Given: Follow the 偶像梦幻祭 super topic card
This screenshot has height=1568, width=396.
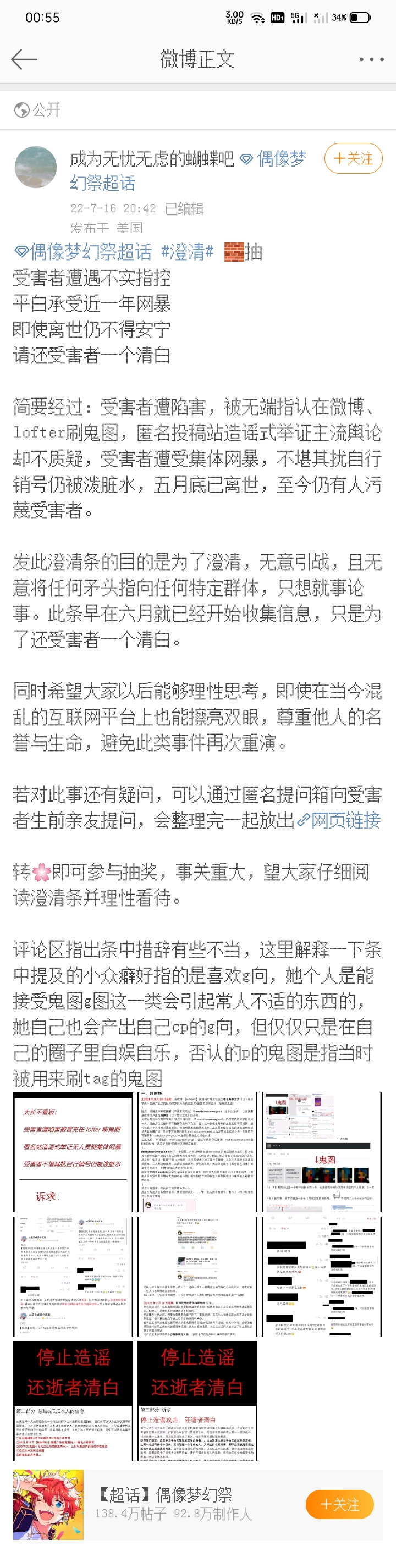Looking at the screenshot, I should click(339, 1505).
